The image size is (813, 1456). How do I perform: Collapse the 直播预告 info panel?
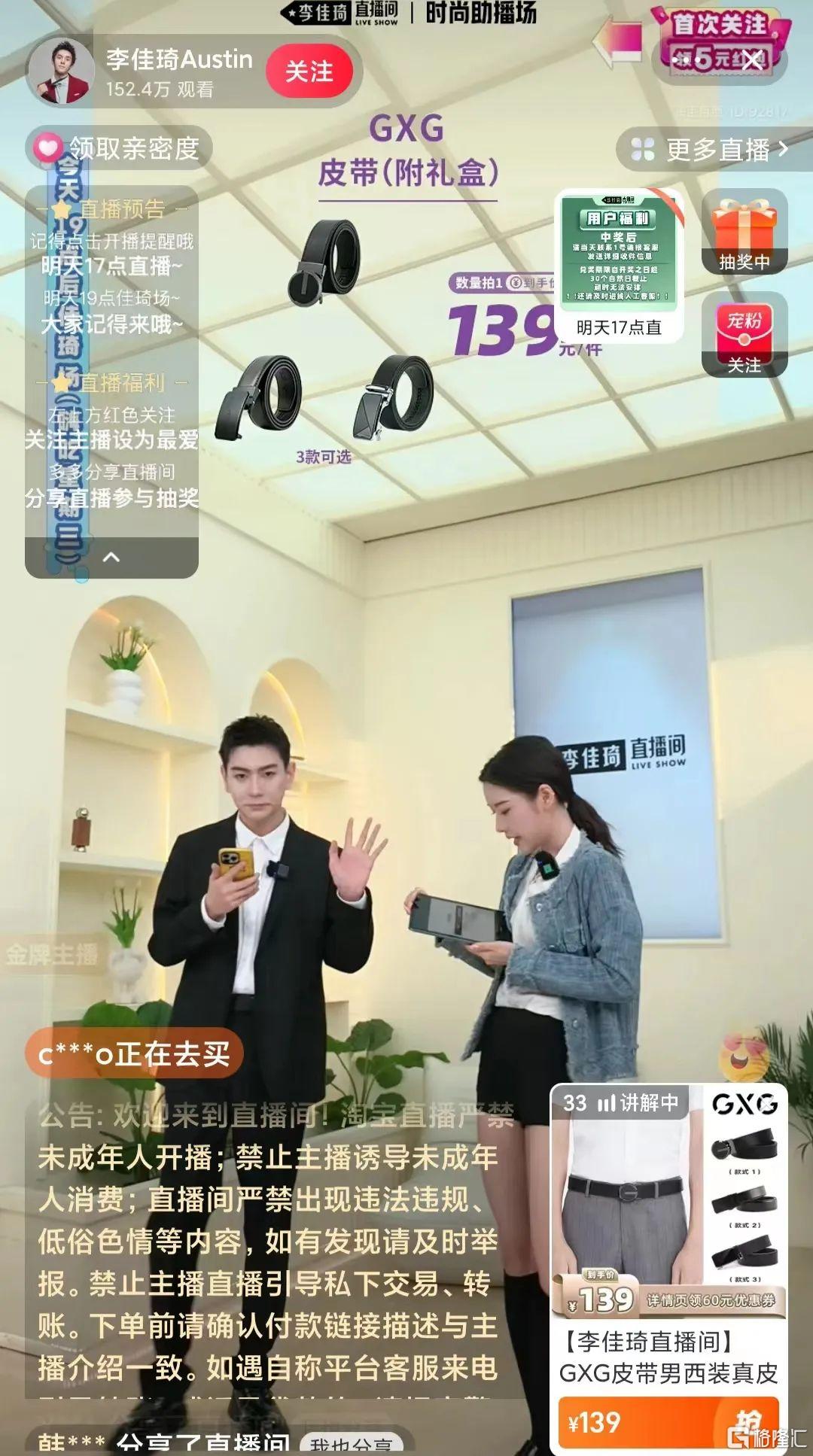111,558
